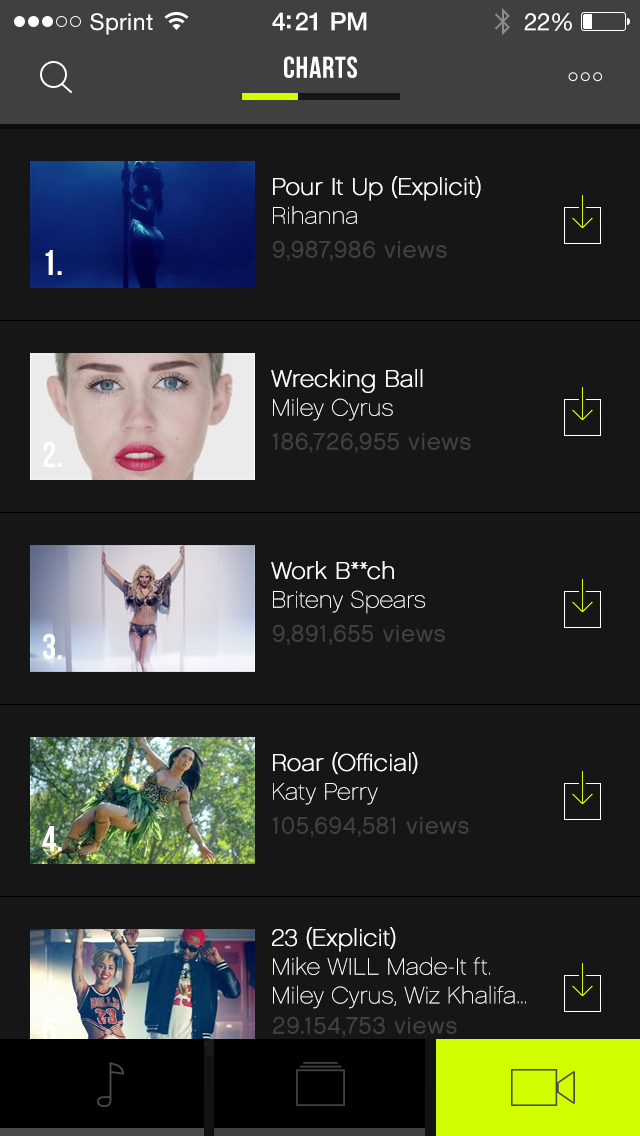640x1136 pixels.
Task: Download Work B**ch video
Action: click(x=582, y=603)
